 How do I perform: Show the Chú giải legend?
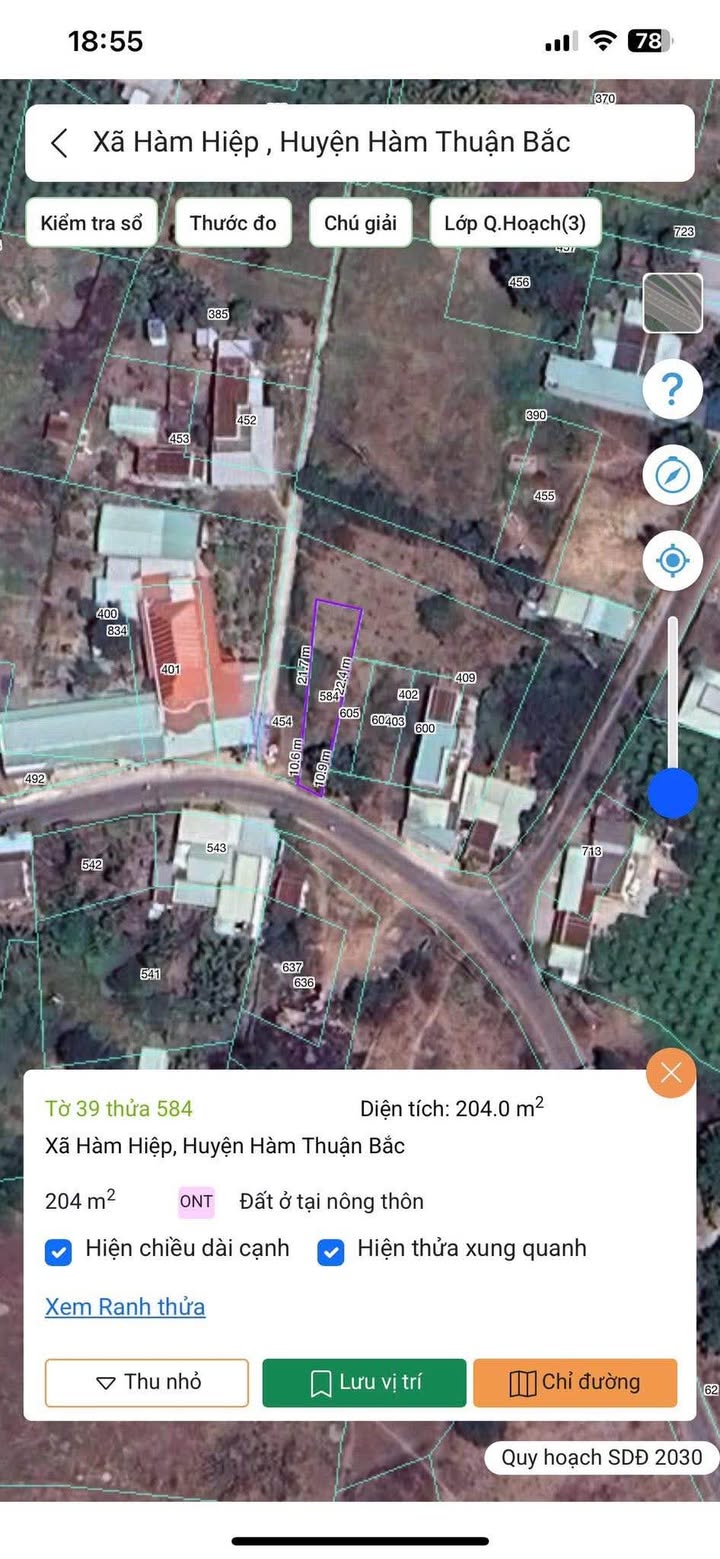click(360, 223)
